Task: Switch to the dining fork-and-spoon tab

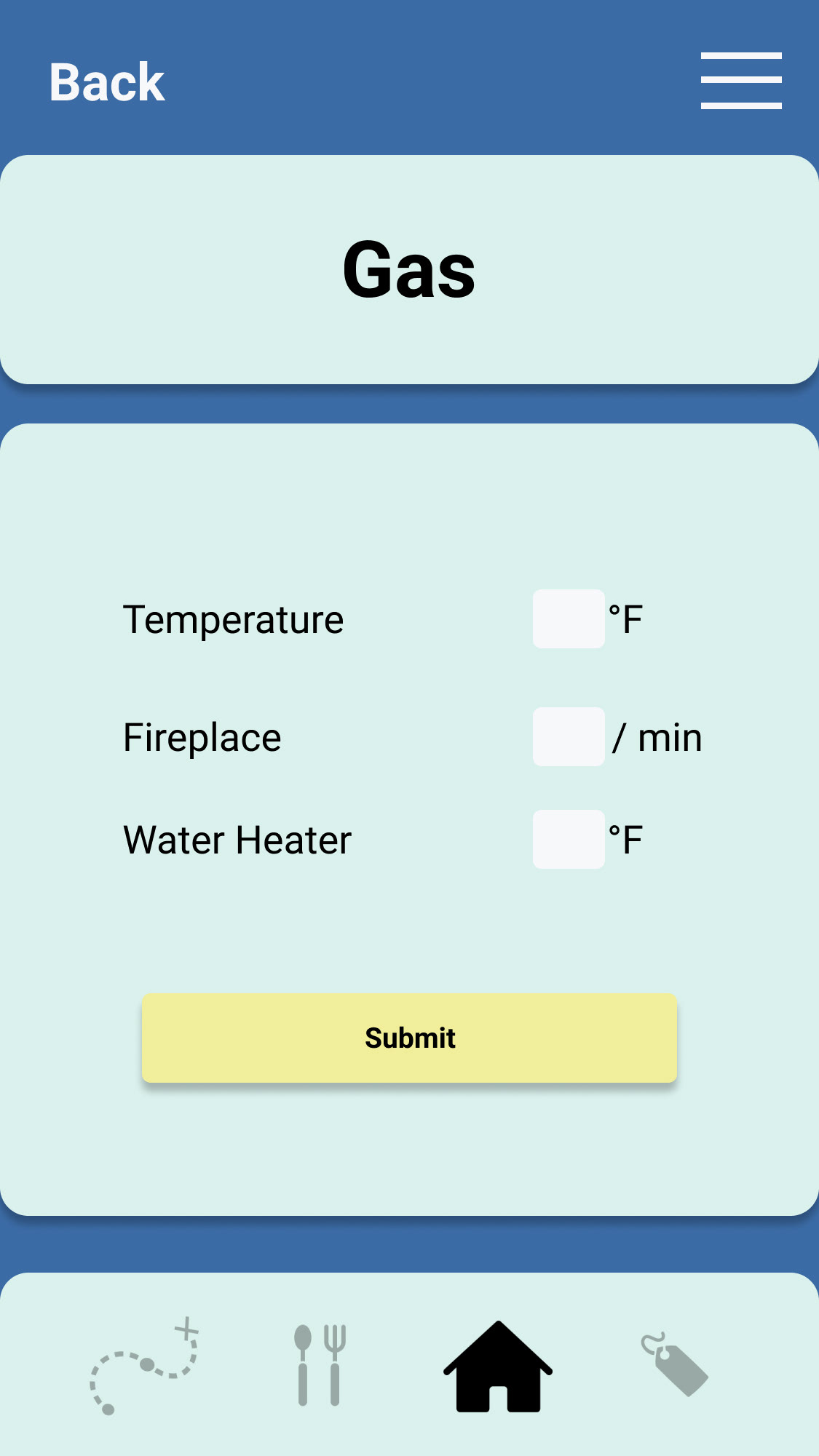Action: point(320,1365)
